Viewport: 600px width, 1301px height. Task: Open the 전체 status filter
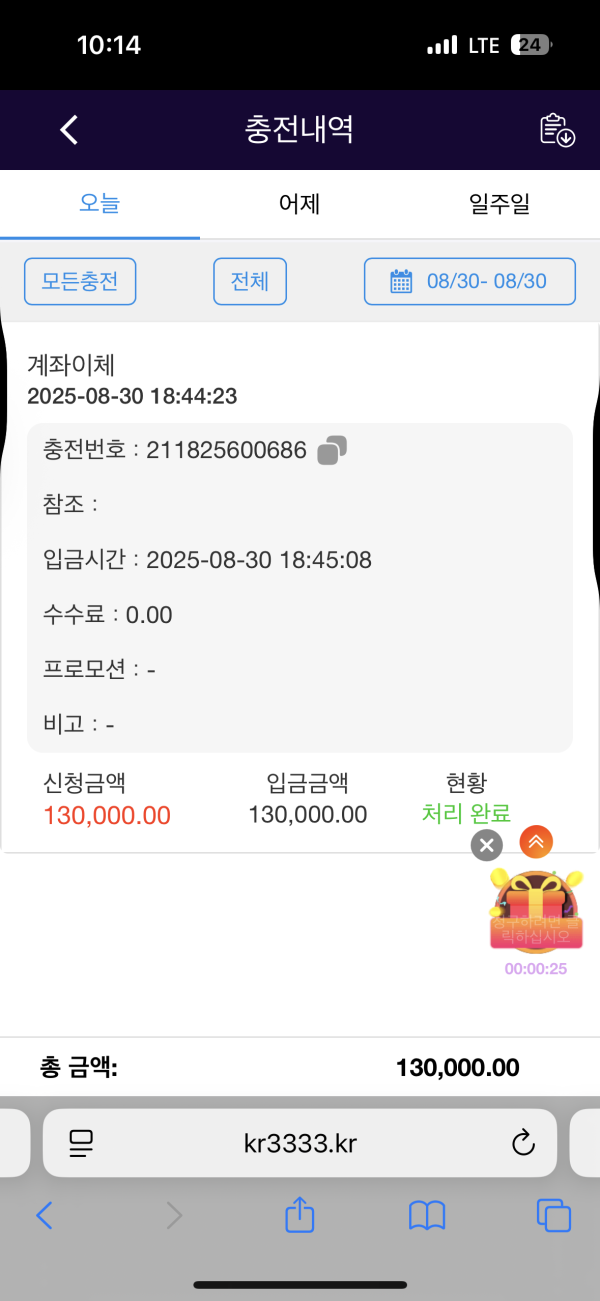pos(250,281)
